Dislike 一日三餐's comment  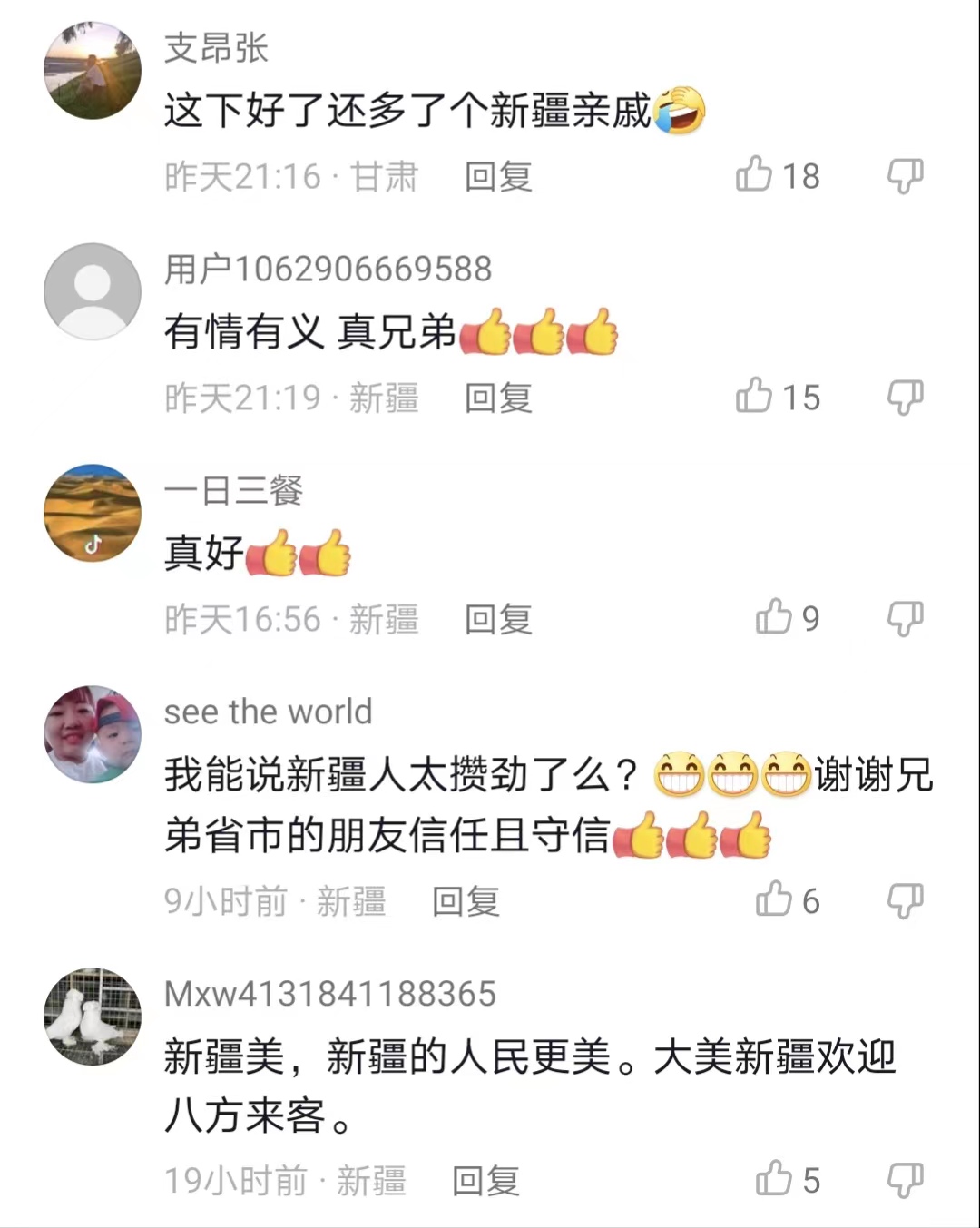[x=905, y=618]
